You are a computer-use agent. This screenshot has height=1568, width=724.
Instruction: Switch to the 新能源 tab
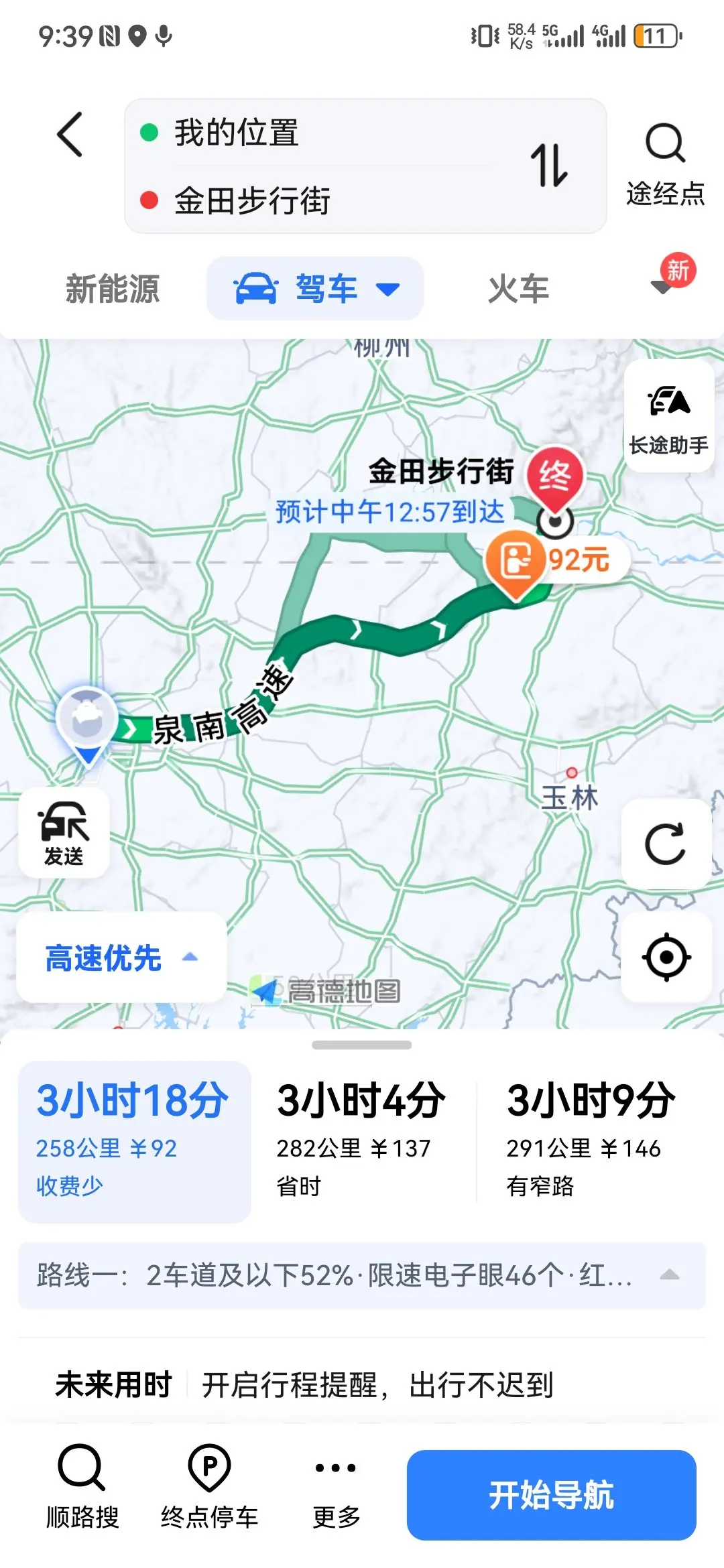113,289
